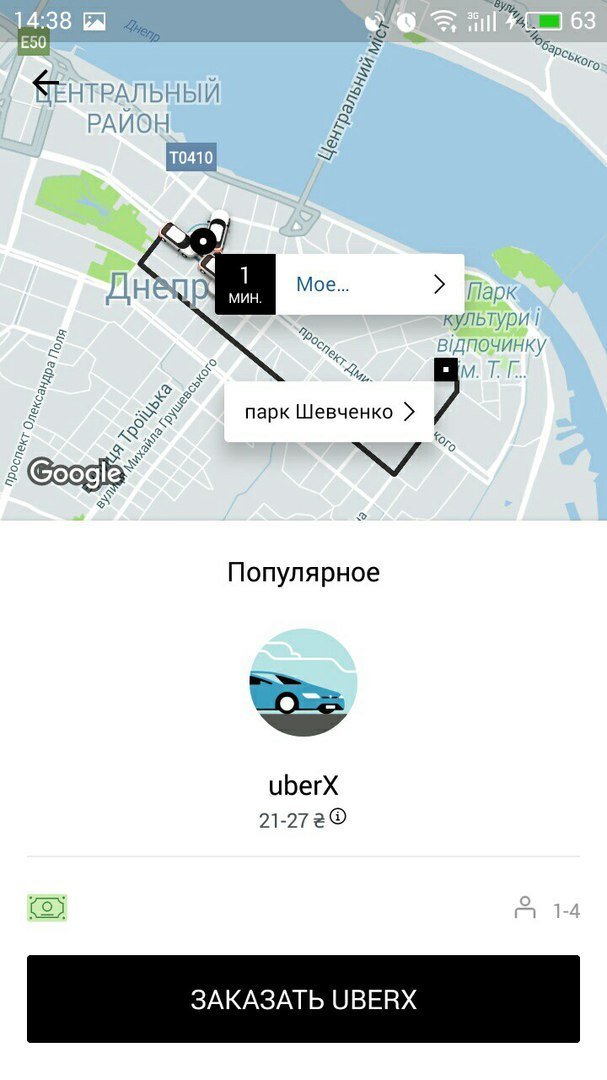
Task: Edit the pickup location "Мое…"
Action: pyautogui.click(x=368, y=285)
